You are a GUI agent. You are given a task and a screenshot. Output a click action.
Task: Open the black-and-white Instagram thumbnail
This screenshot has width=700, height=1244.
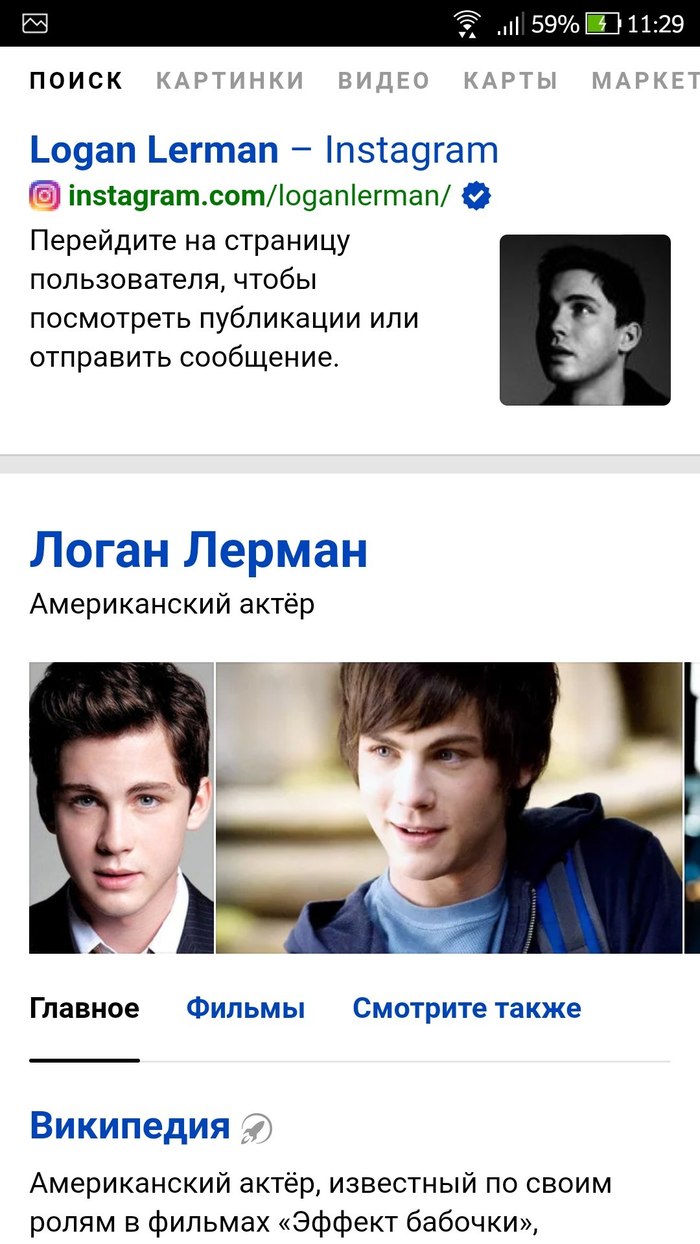pos(585,320)
